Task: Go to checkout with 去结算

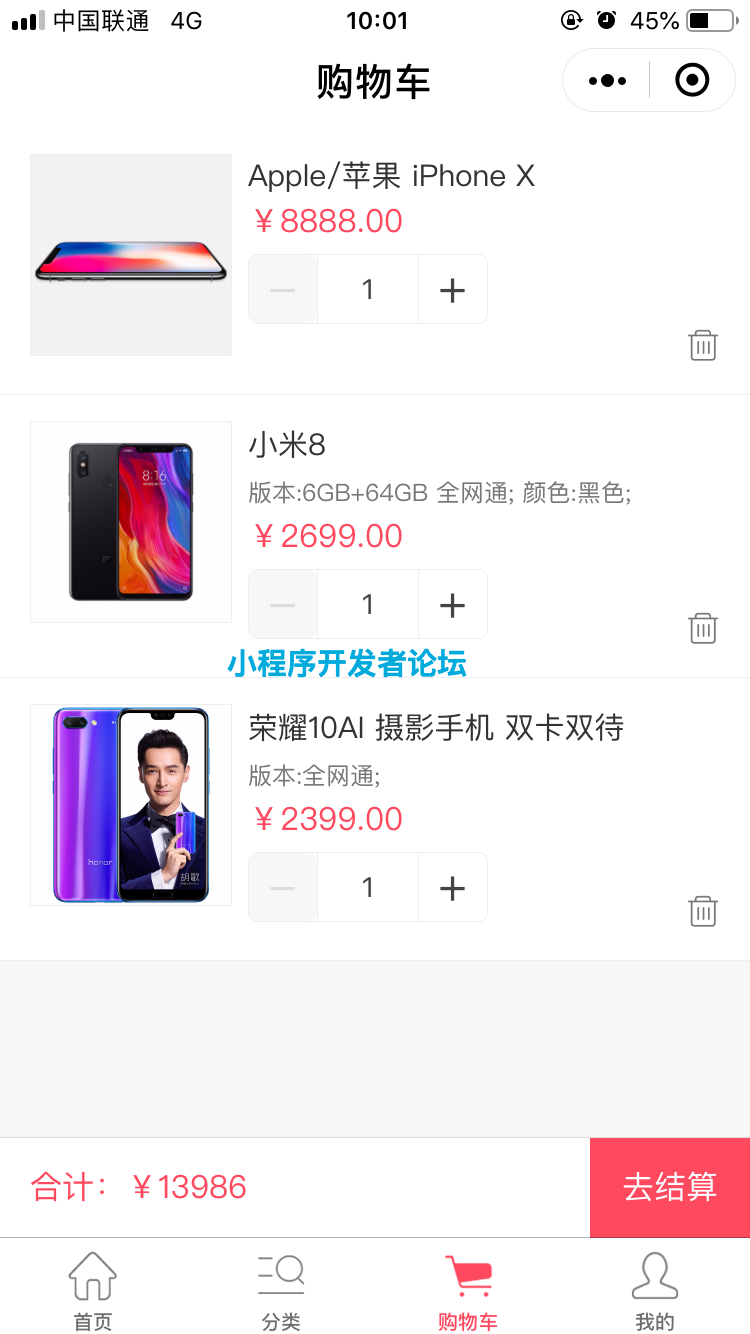Action: 670,1187
